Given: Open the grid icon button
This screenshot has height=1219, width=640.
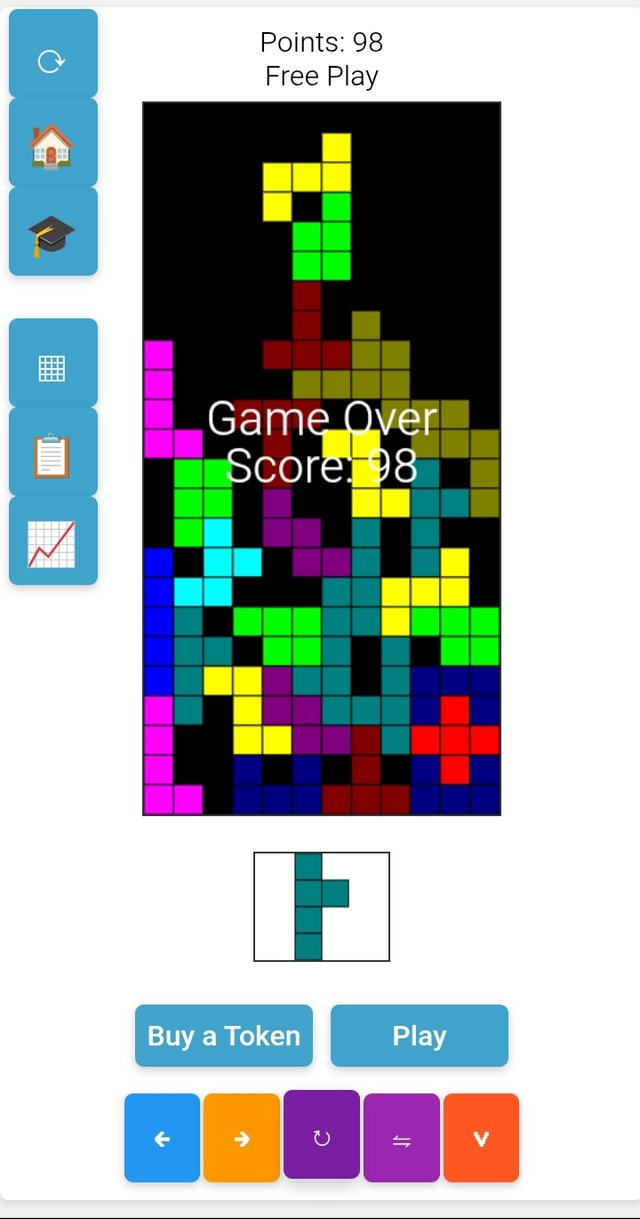Looking at the screenshot, I should 53,367.
